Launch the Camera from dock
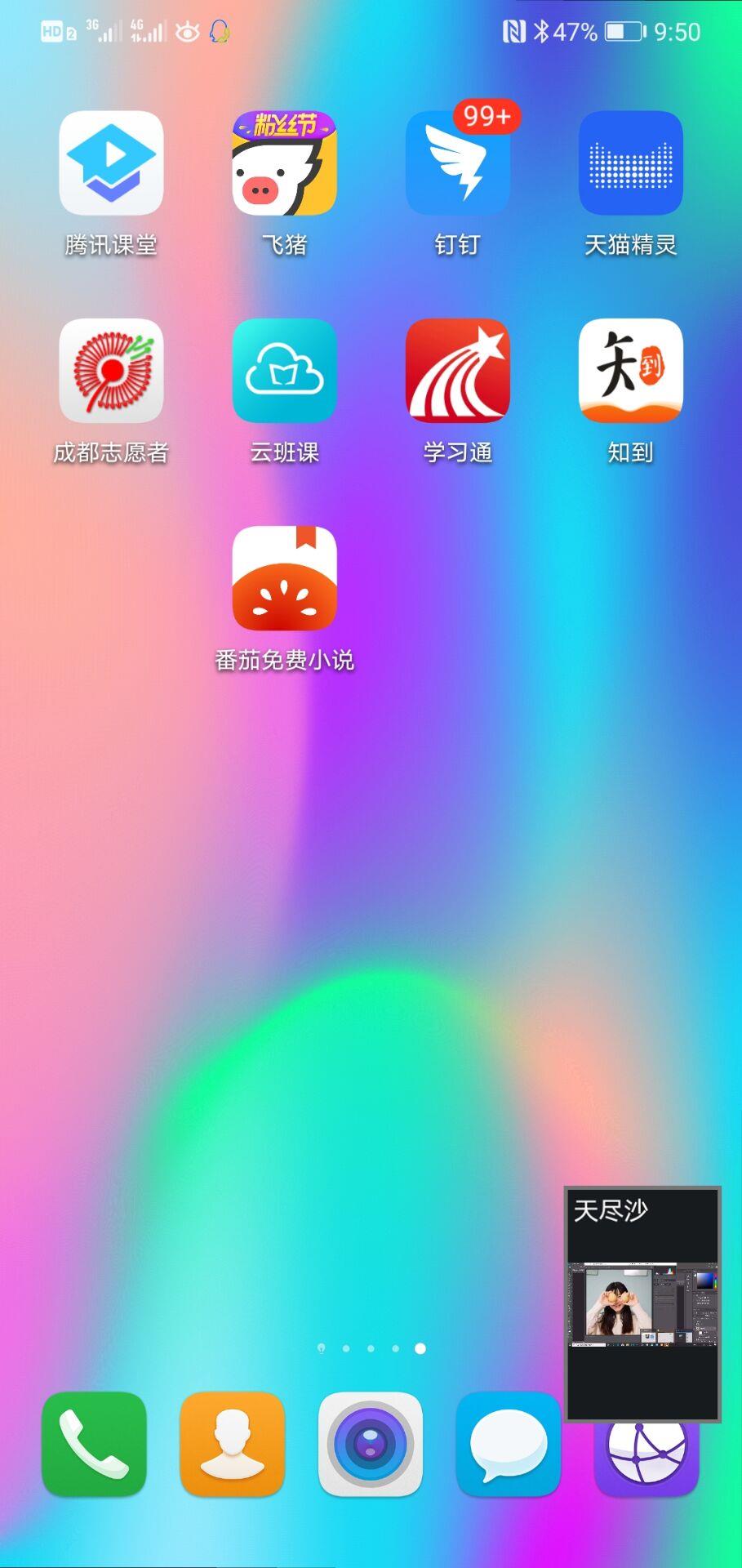 [x=371, y=1444]
